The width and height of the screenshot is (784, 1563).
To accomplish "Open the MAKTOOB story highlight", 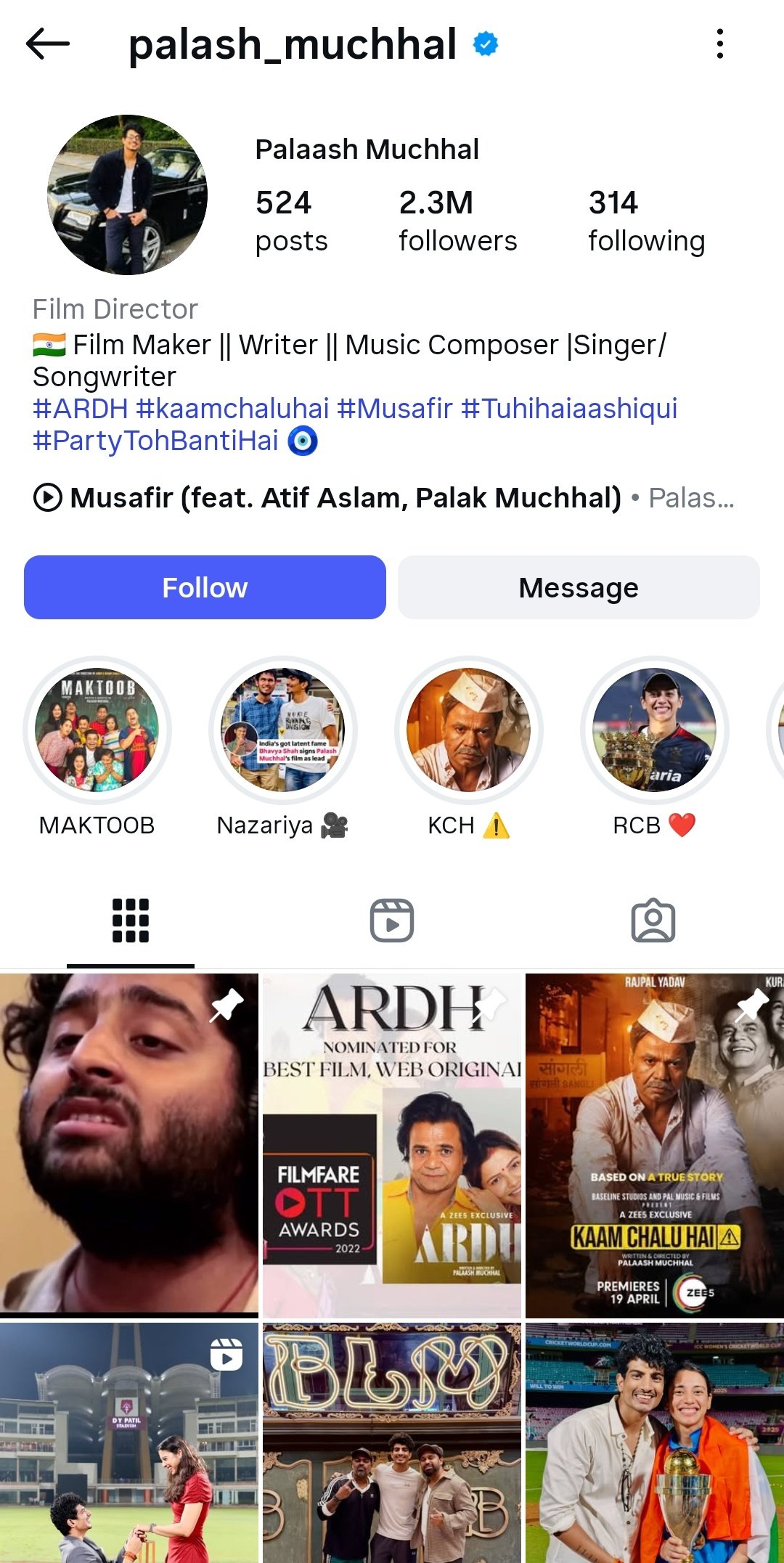I will (97, 730).
